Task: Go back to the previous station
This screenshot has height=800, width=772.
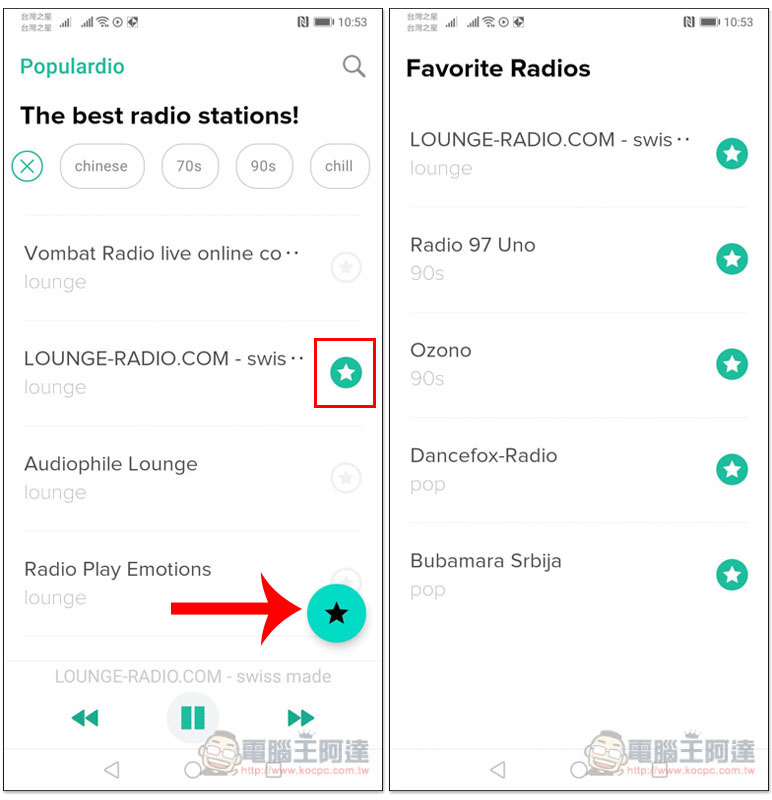Action: pos(85,717)
